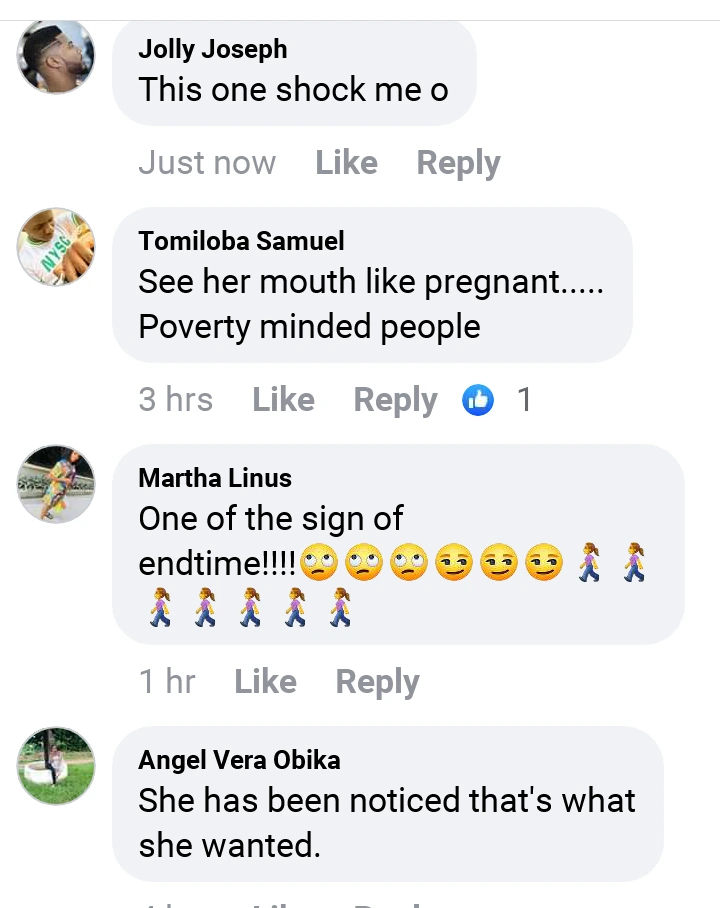720x908 pixels.
Task: Like Martha Linus's comment
Action: point(265,682)
